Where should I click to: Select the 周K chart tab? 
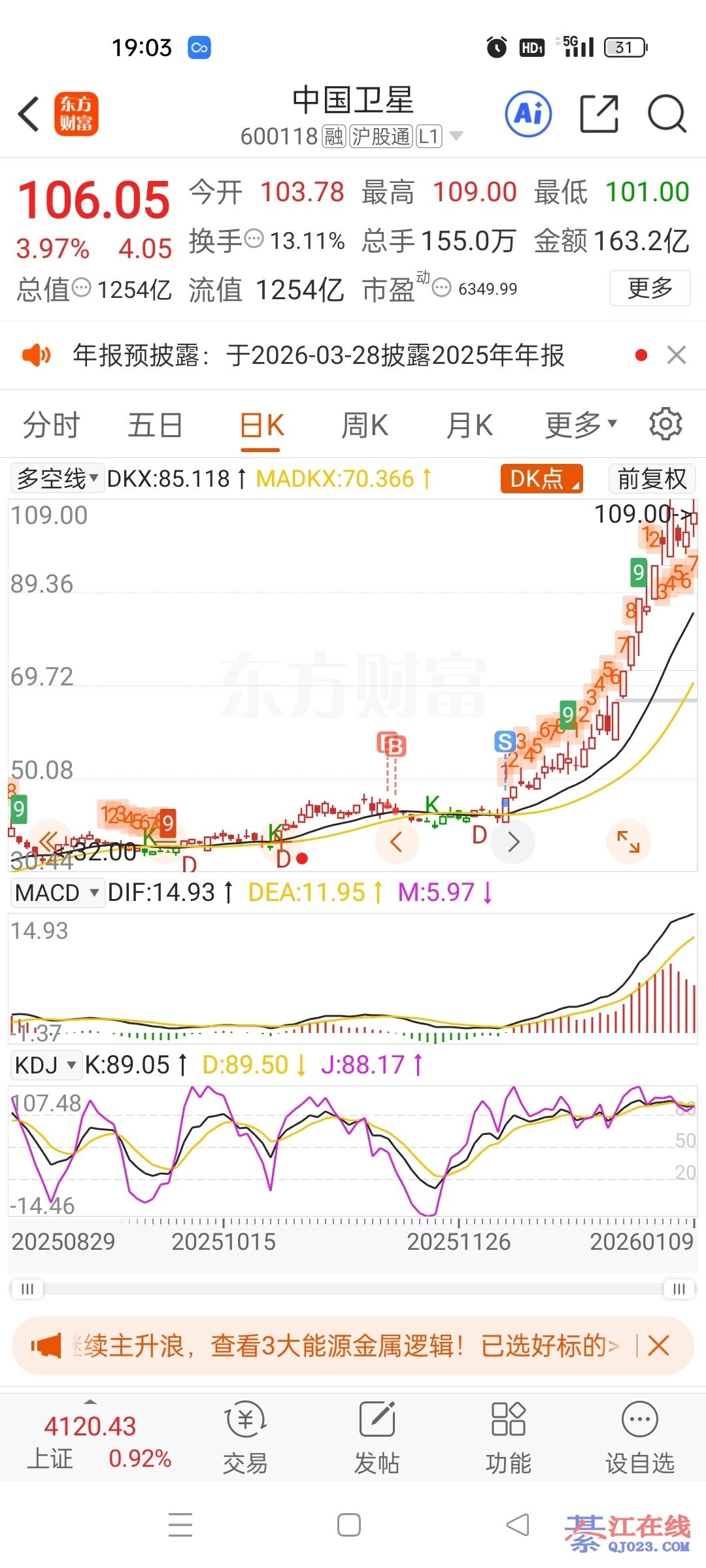[365, 425]
